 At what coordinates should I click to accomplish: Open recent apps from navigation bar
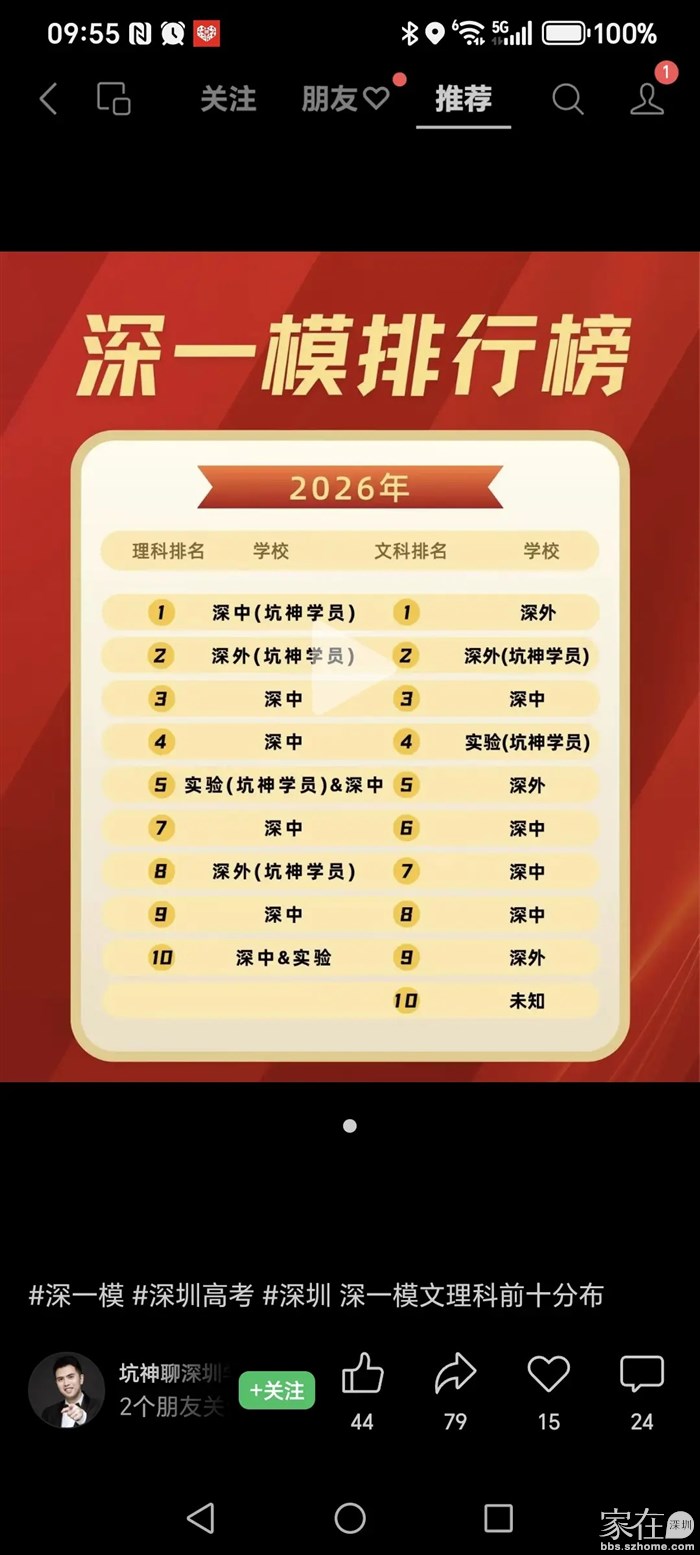click(x=498, y=1518)
